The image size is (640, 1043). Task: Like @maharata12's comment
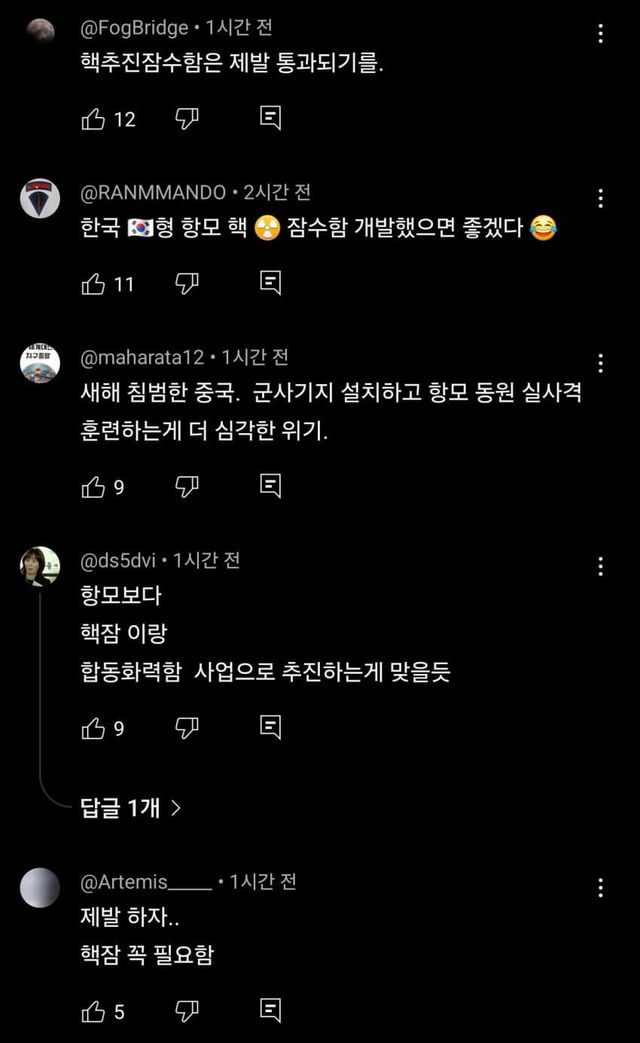[x=93, y=487]
